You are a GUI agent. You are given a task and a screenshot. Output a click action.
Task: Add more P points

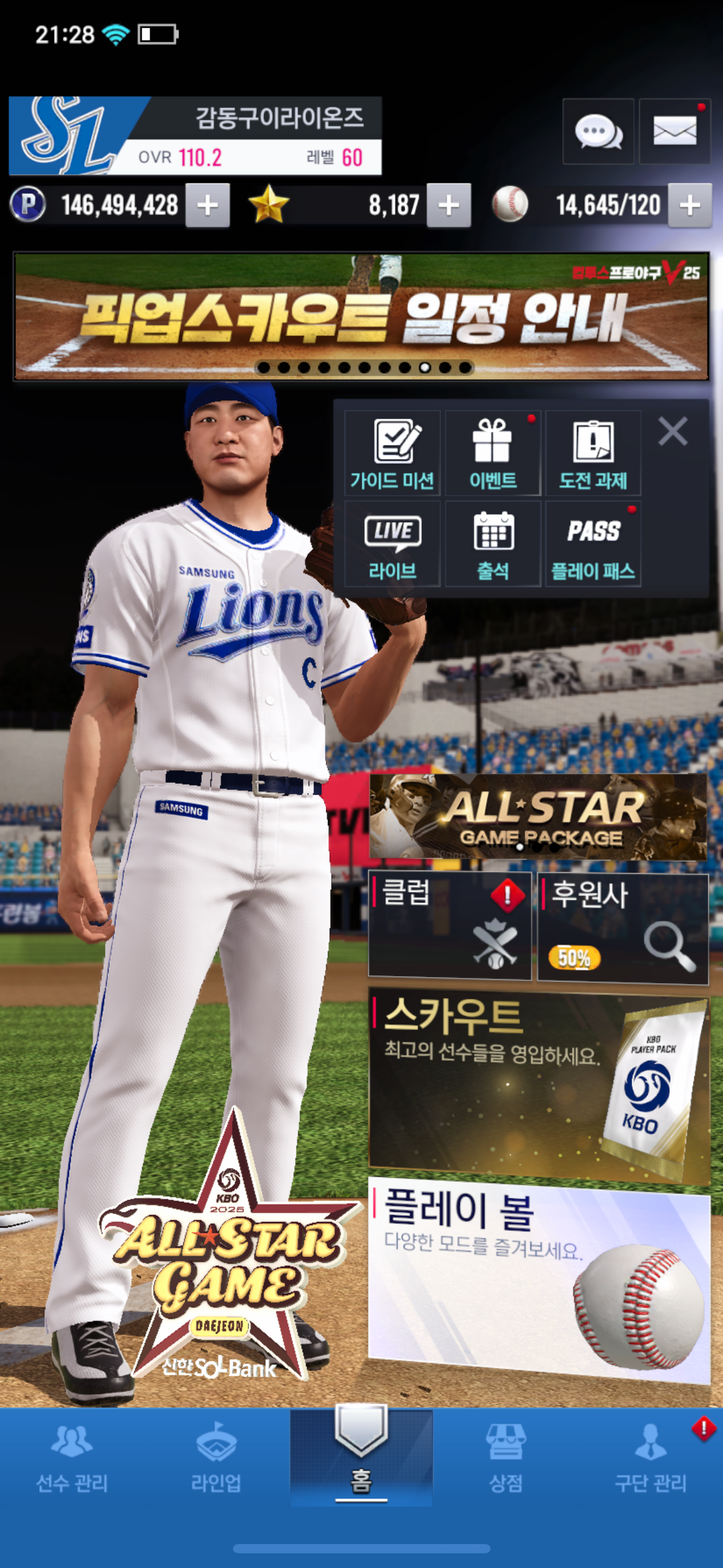(x=208, y=206)
